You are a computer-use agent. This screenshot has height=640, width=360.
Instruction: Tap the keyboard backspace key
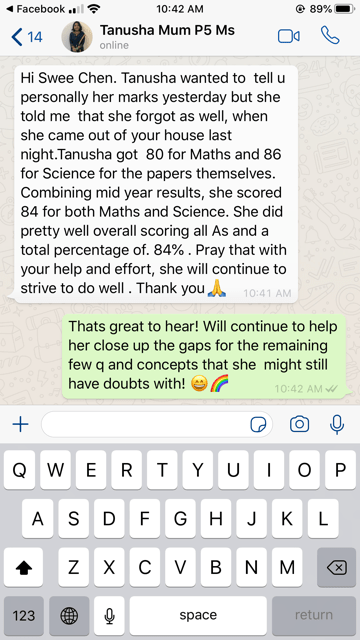[x=336, y=567]
